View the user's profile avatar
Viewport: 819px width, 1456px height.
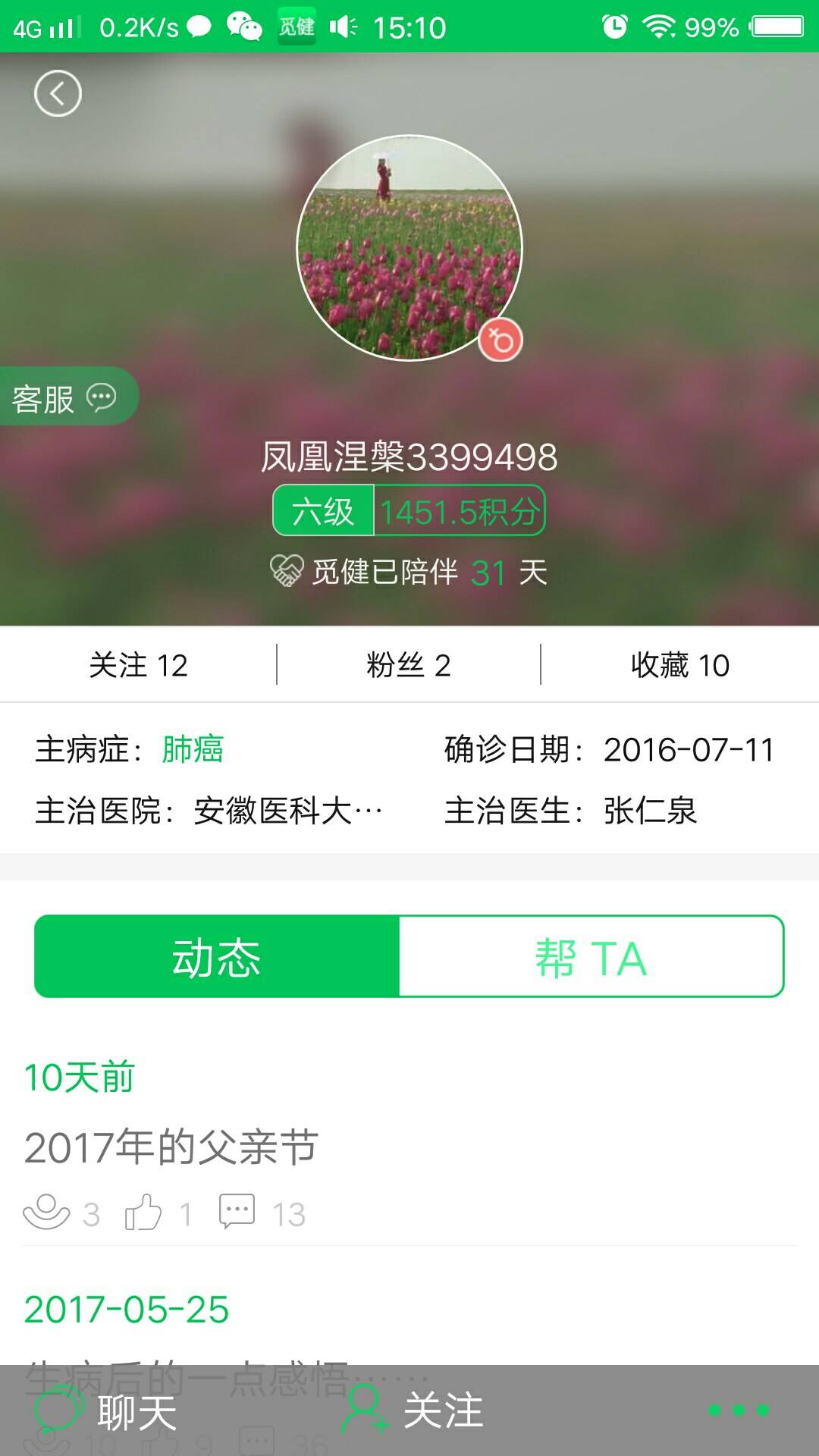pyautogui.click(x=409, y=247)
